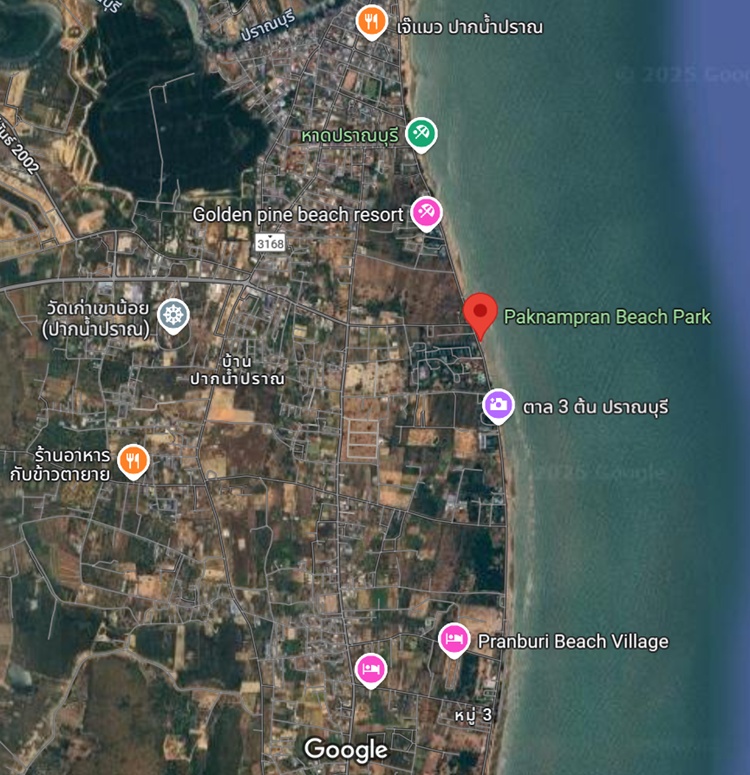The width and height of the screenshot is (750, 775).
Task: Select ร้านอาหารกับข้าวตายาย restaurant marker
Action: [133, 460]
